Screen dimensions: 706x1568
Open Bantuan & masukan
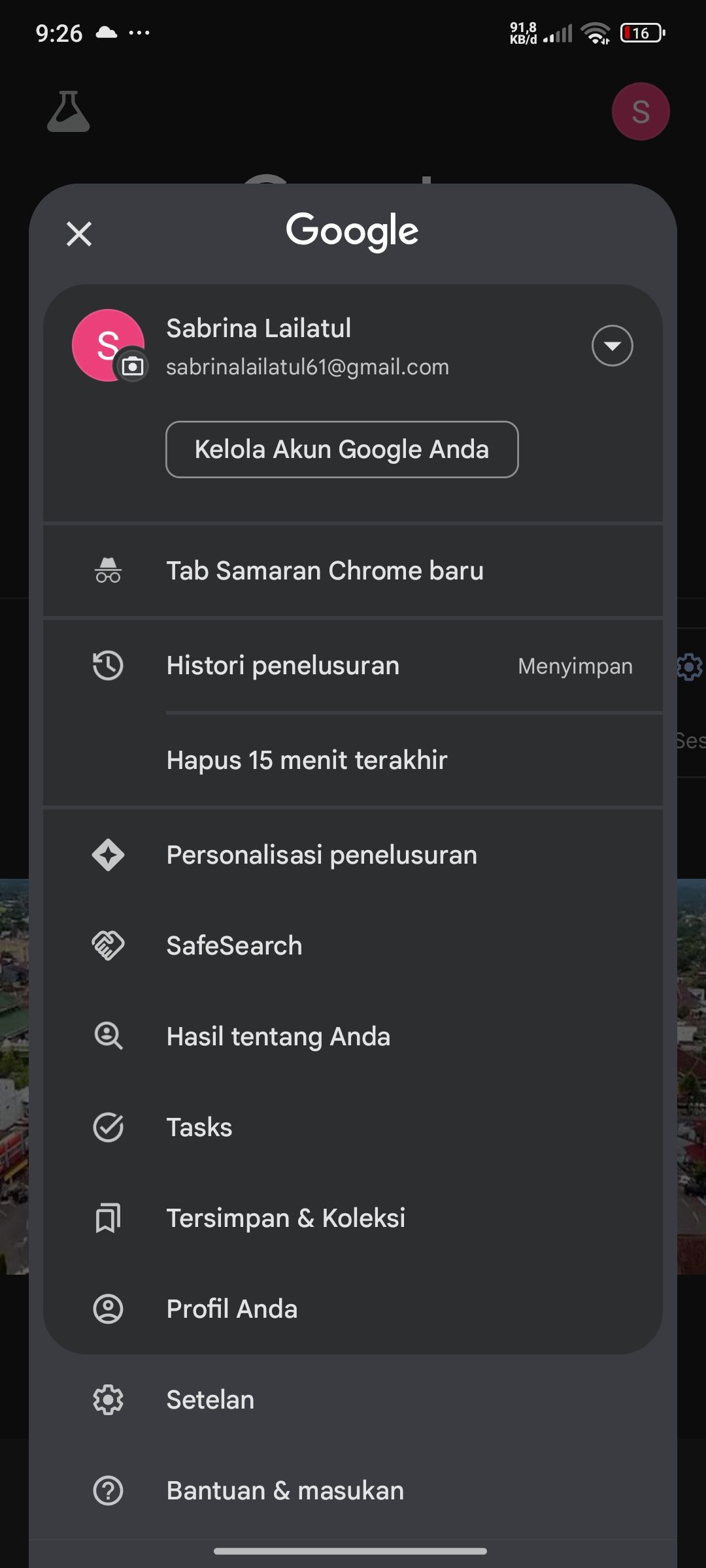(353, 1490)
